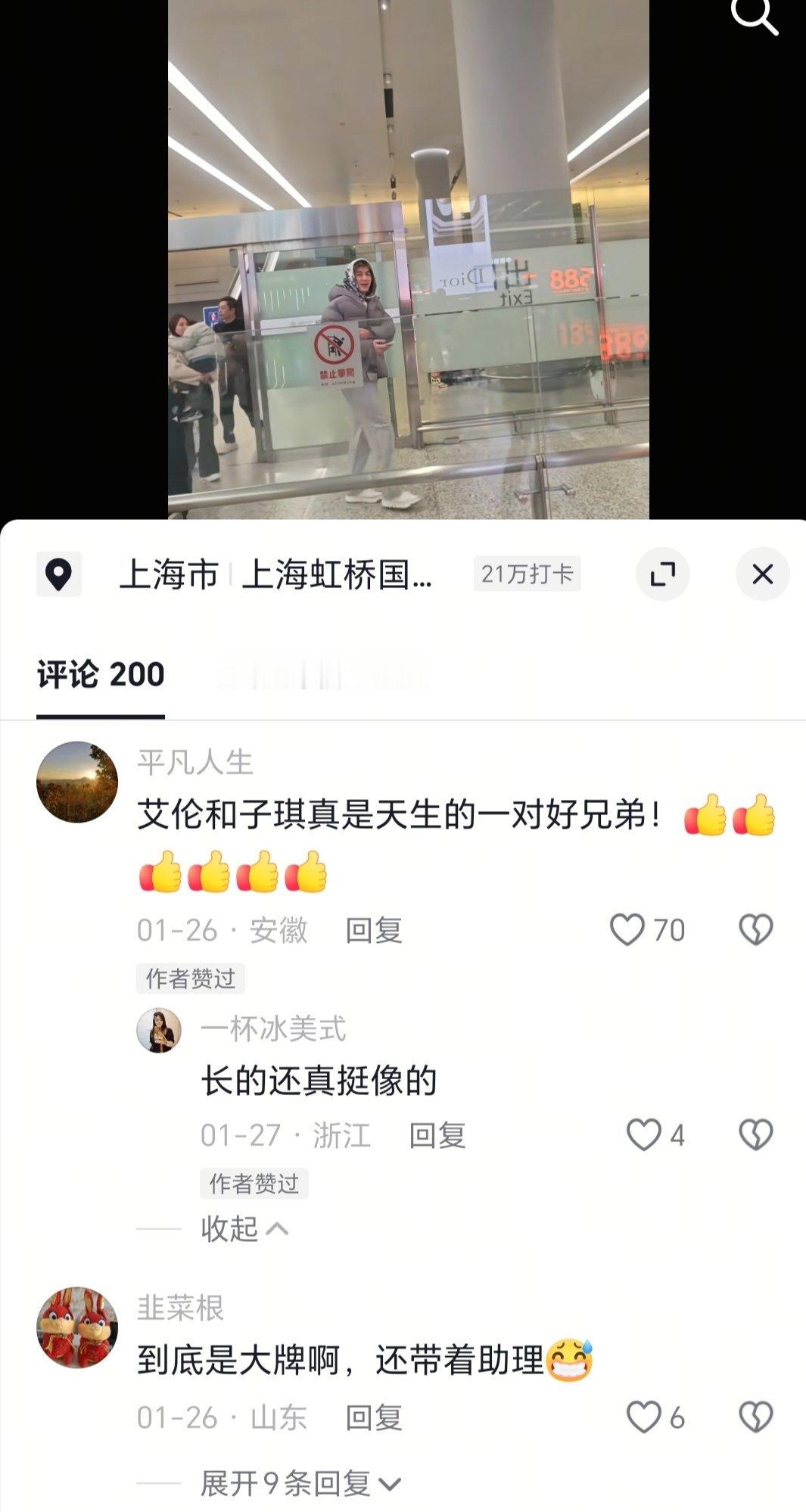
Task: Expand video view with the fullscreen icon
Action: pyautogui.click(x=664, y=575)
